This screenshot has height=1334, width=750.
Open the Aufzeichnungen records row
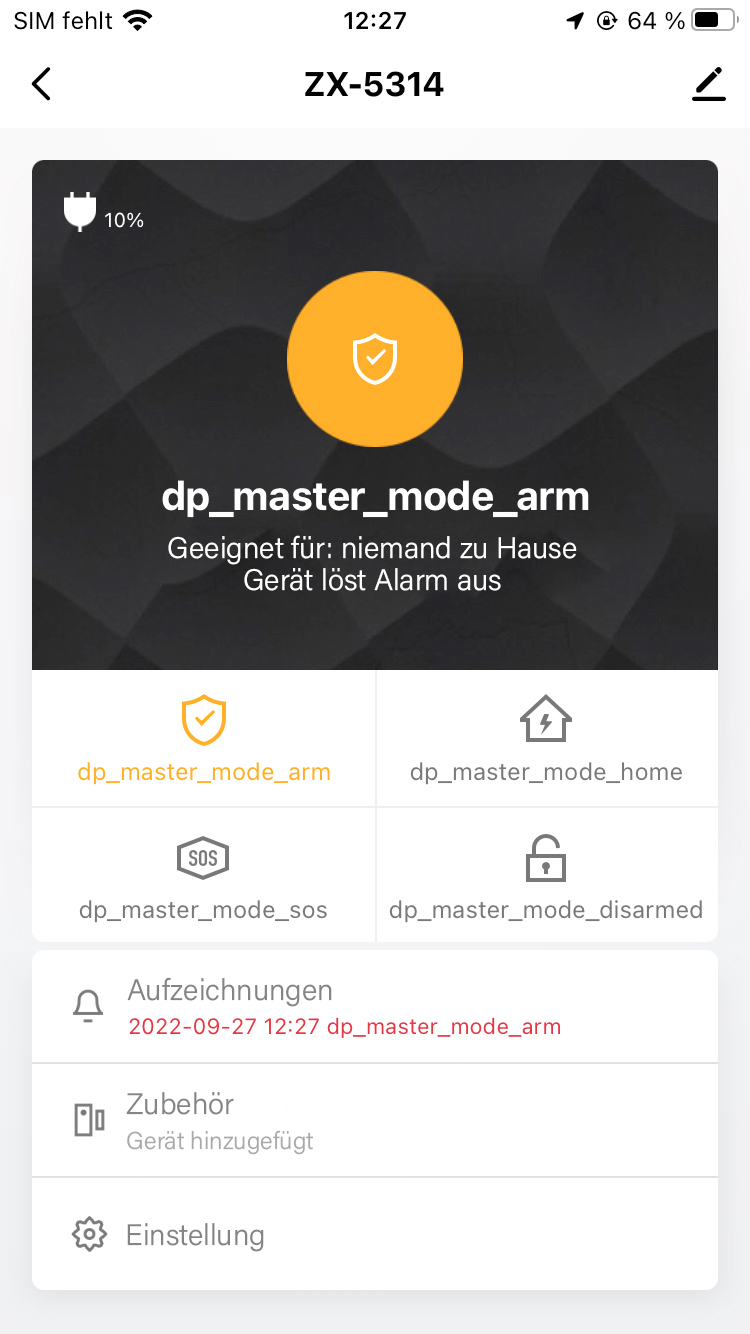coord(375,1007)
